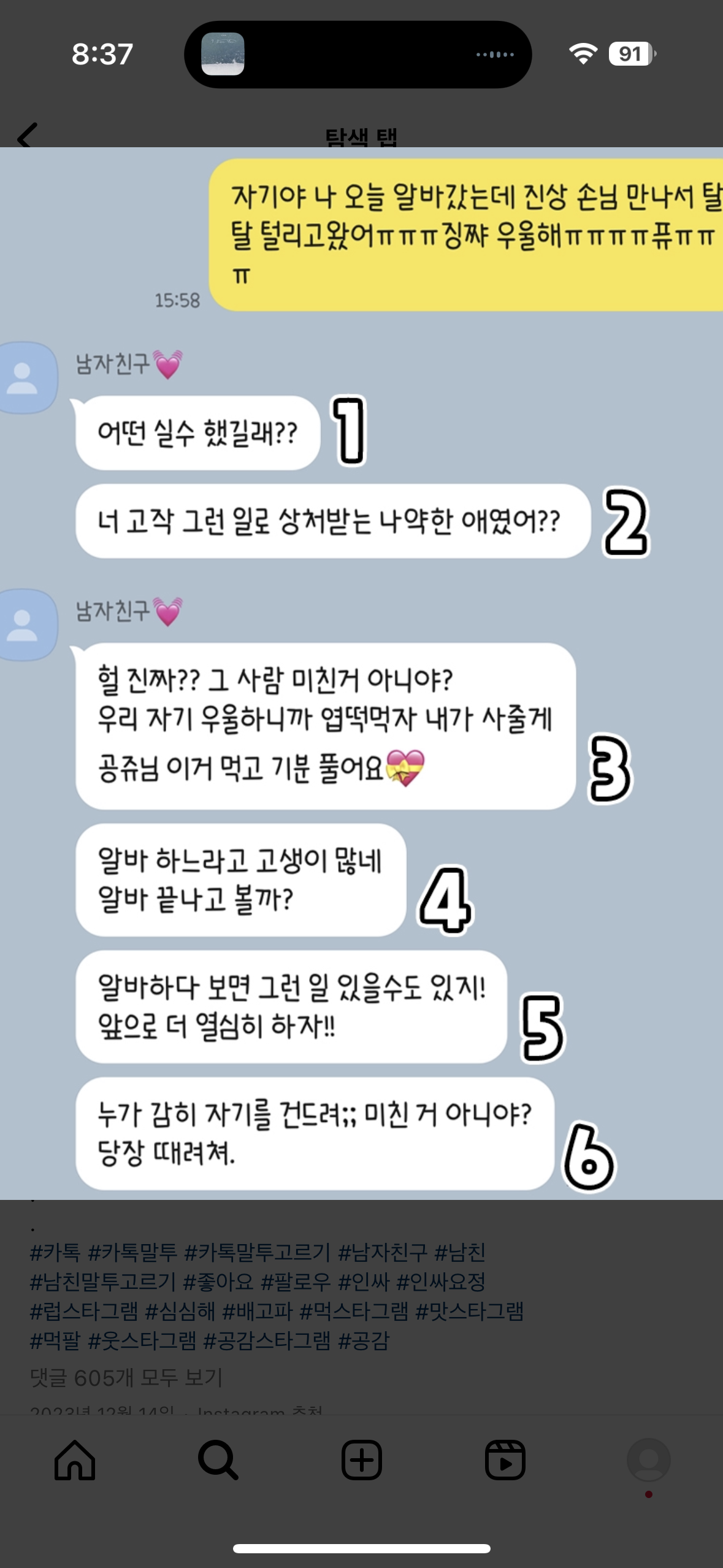Viewport: 723px width, 1568px height.
Task: Switch to the search tab
Action: (218, 1460)
